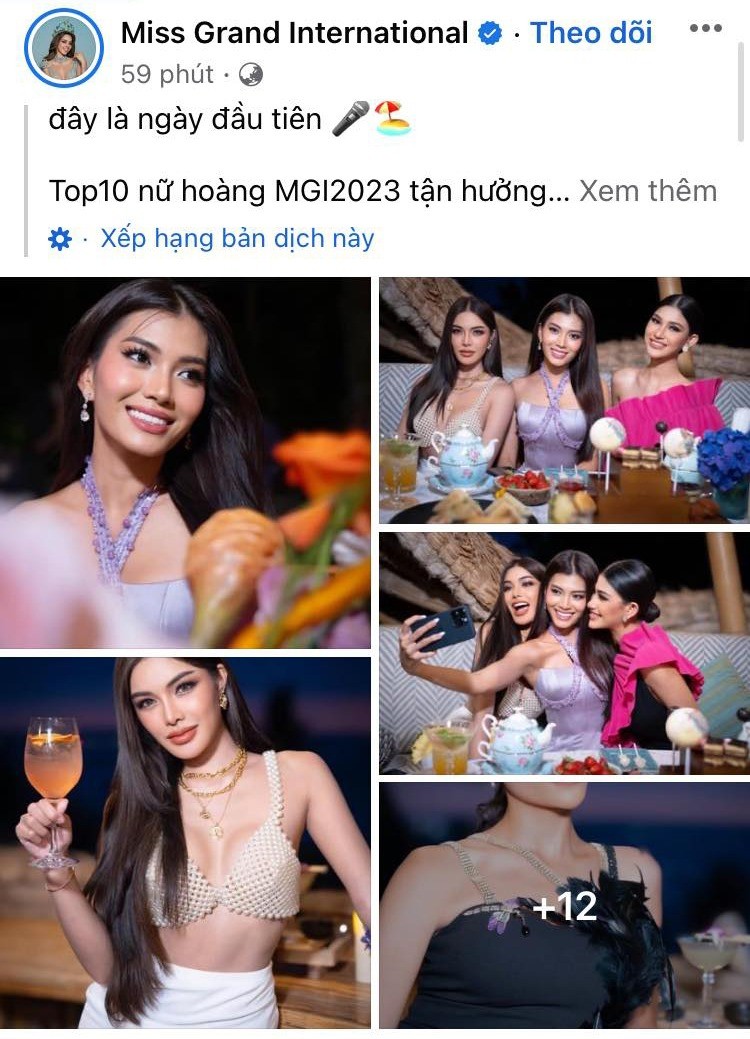Viewport: 750px width, 1039px height.
Task: Rate this translation via Xếp hạng bản dịch này
Action: point(228,238)
